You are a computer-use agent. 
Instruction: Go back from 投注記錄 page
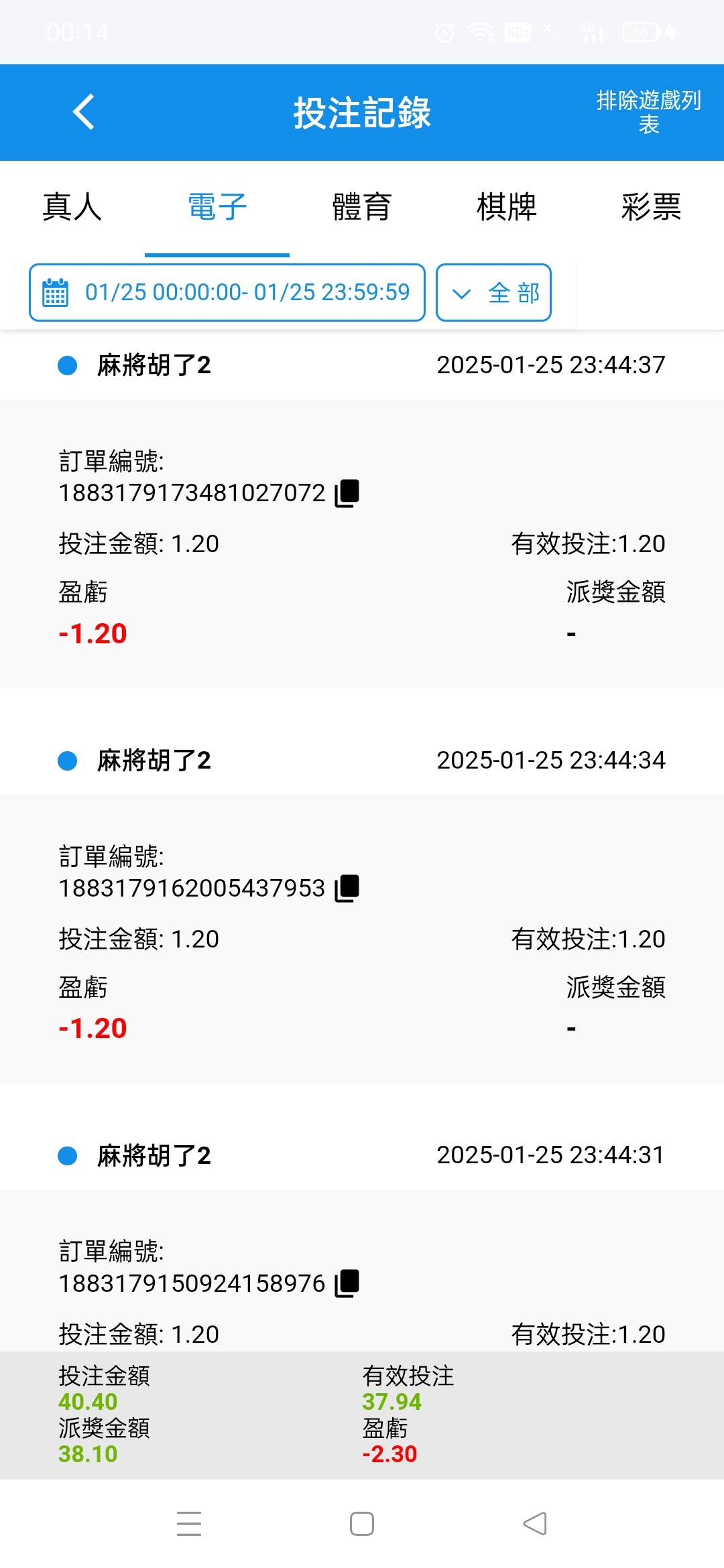tap(84, 112)
